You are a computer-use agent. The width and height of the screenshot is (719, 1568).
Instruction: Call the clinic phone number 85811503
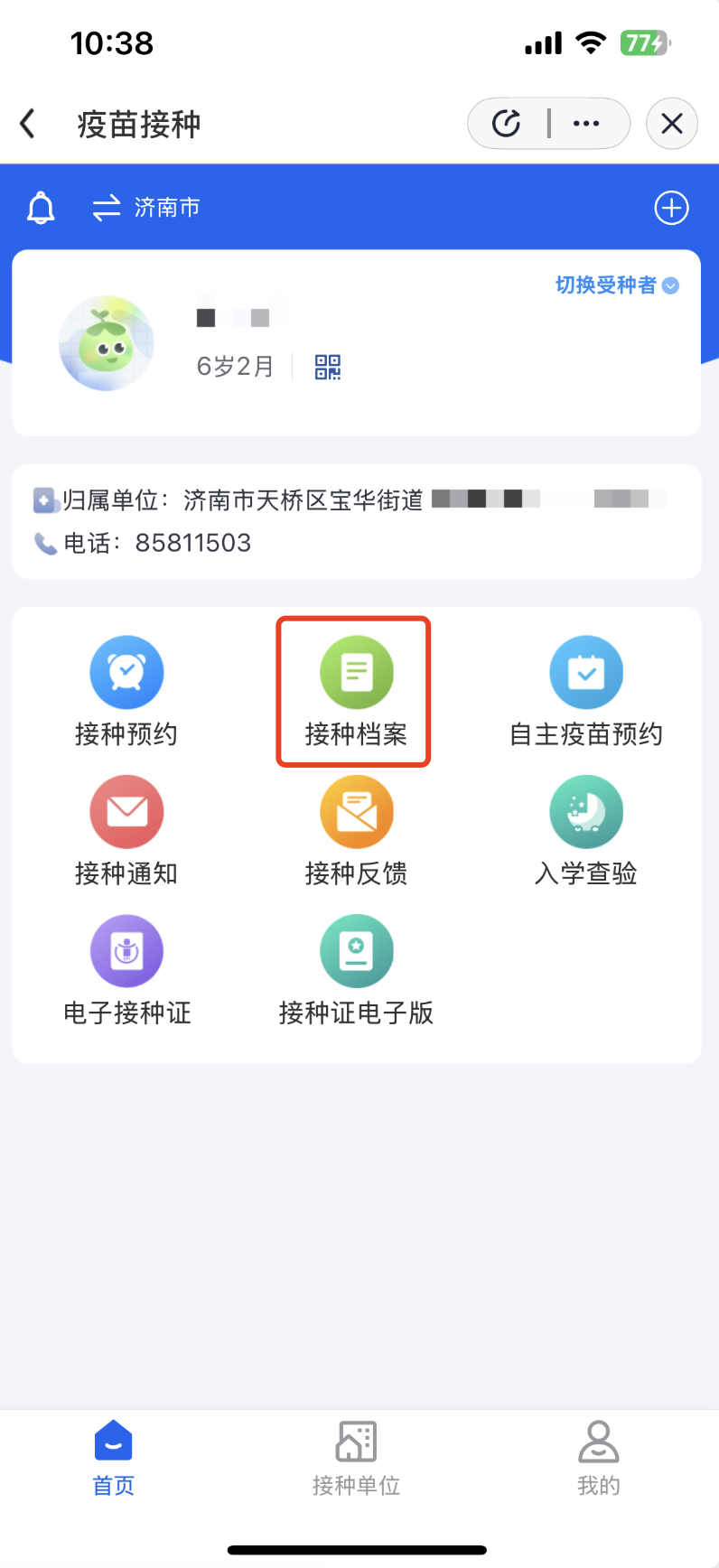coord(192,543)
